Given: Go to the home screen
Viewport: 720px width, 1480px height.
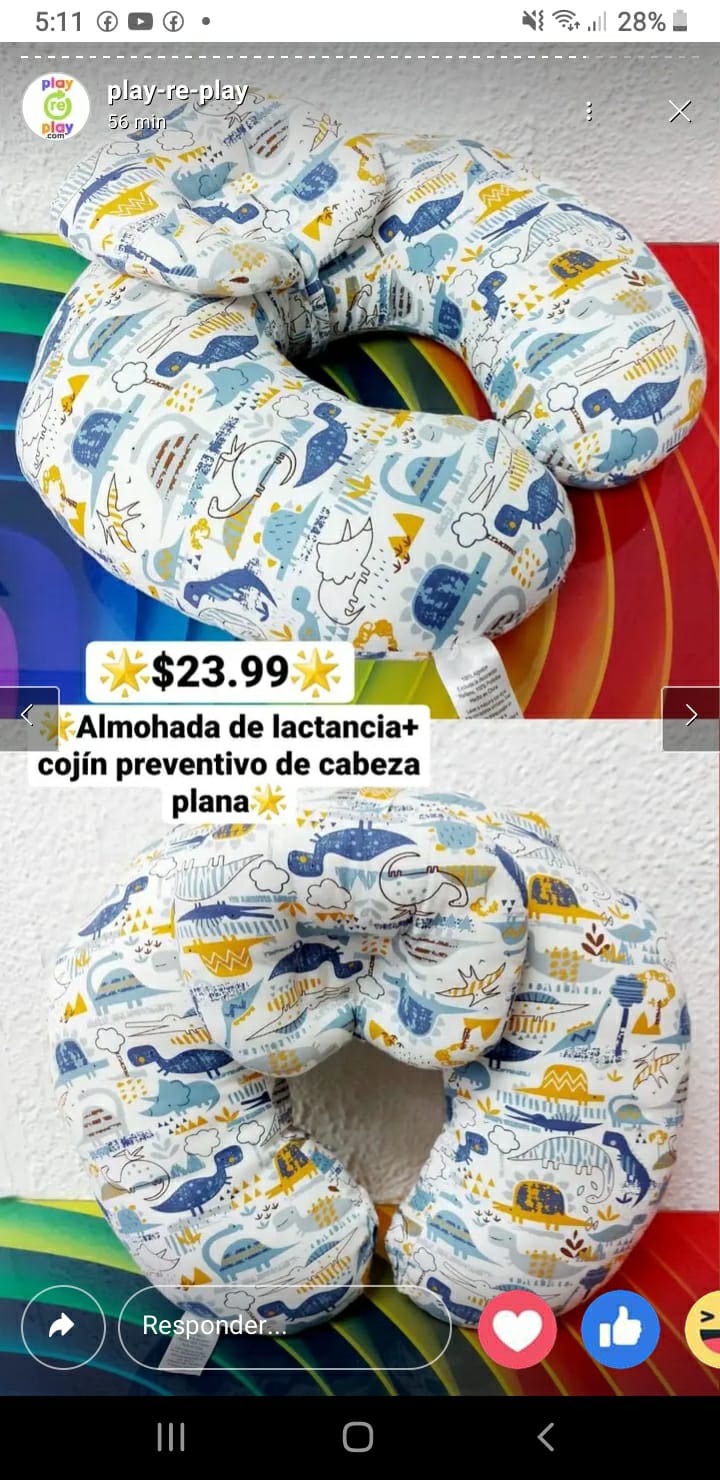Looking at the screenshot, I should point(358,1437).
